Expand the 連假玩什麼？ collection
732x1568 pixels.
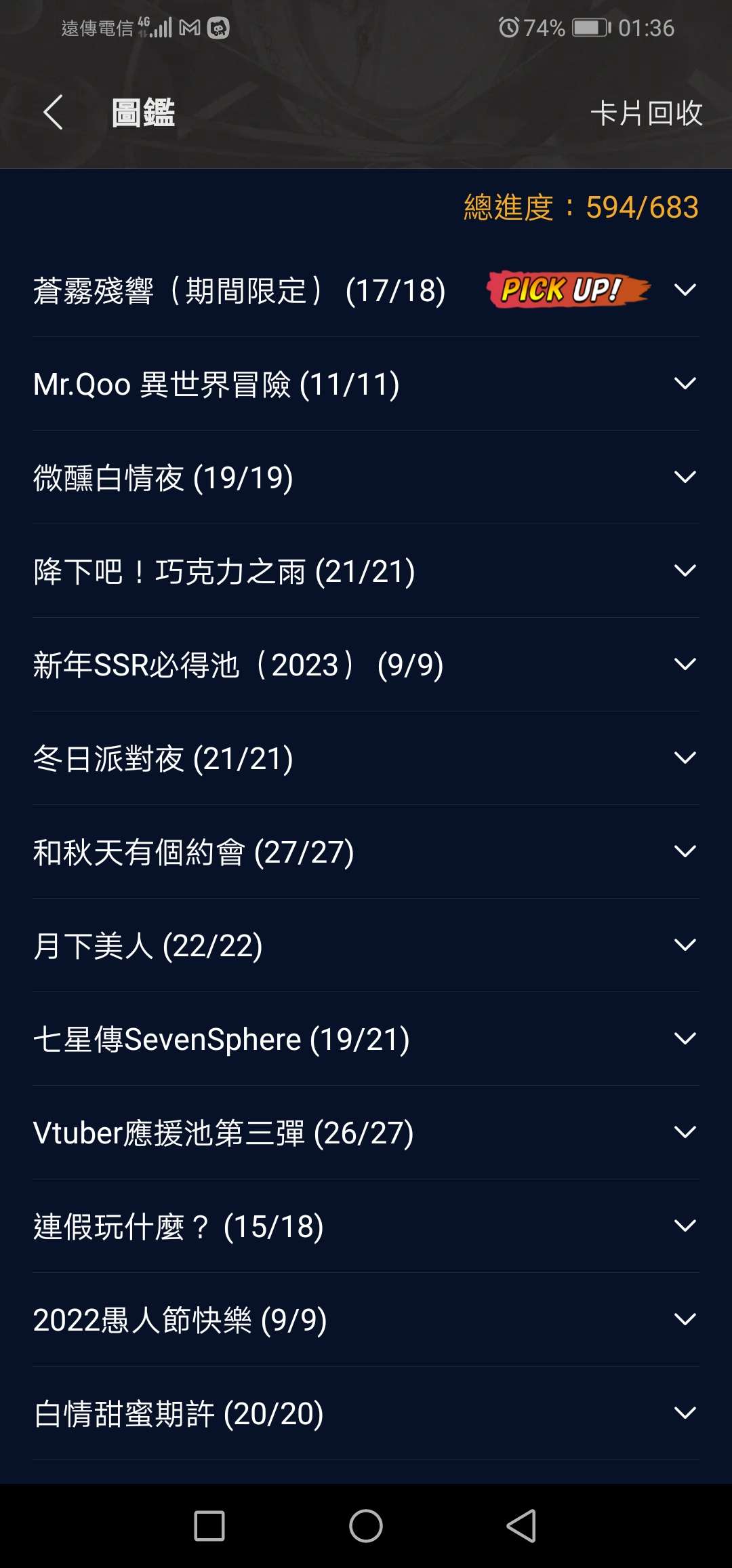685,1226
